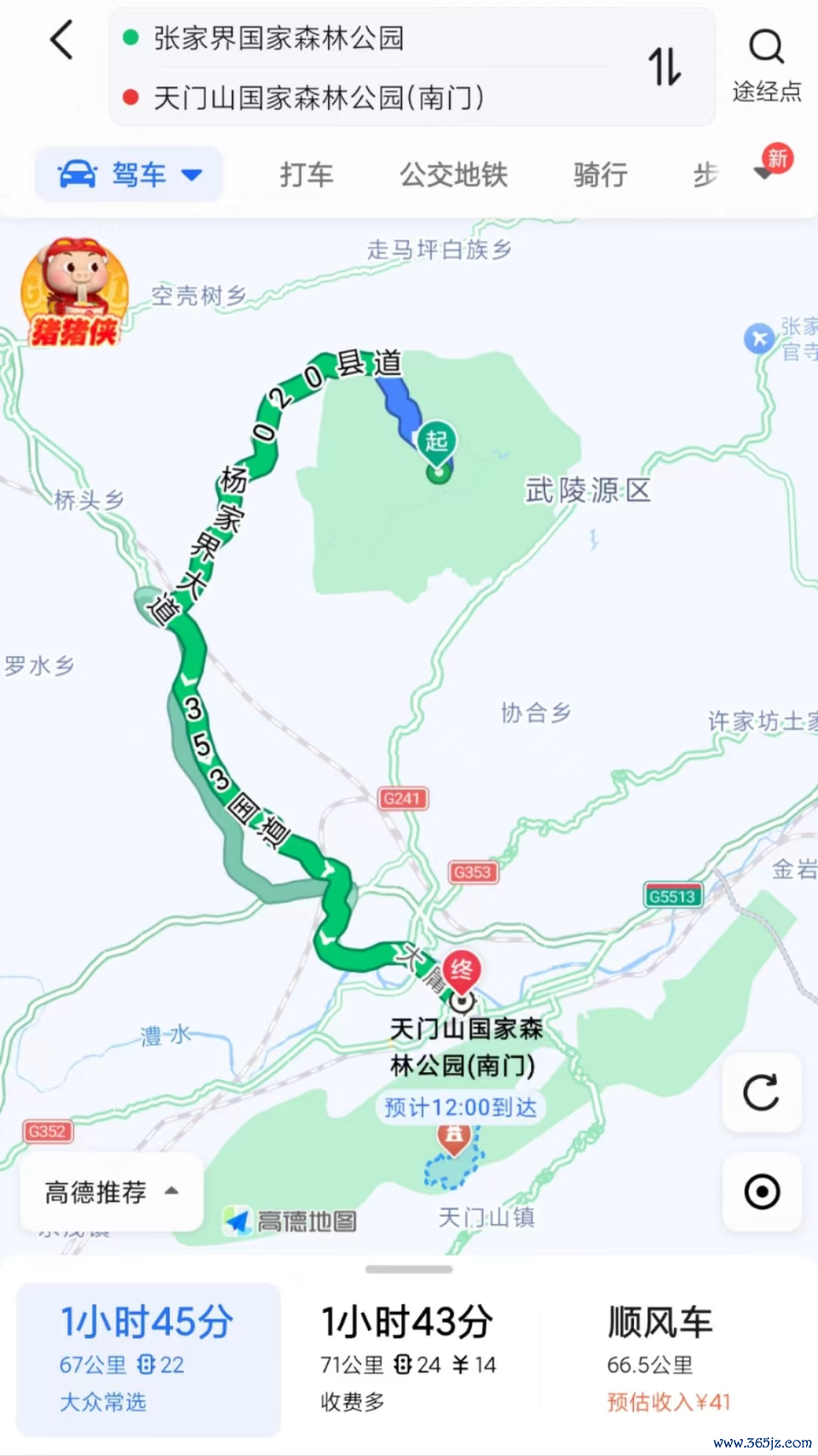
Task: Switch to the 打车 tab
Action: [306, 175]
